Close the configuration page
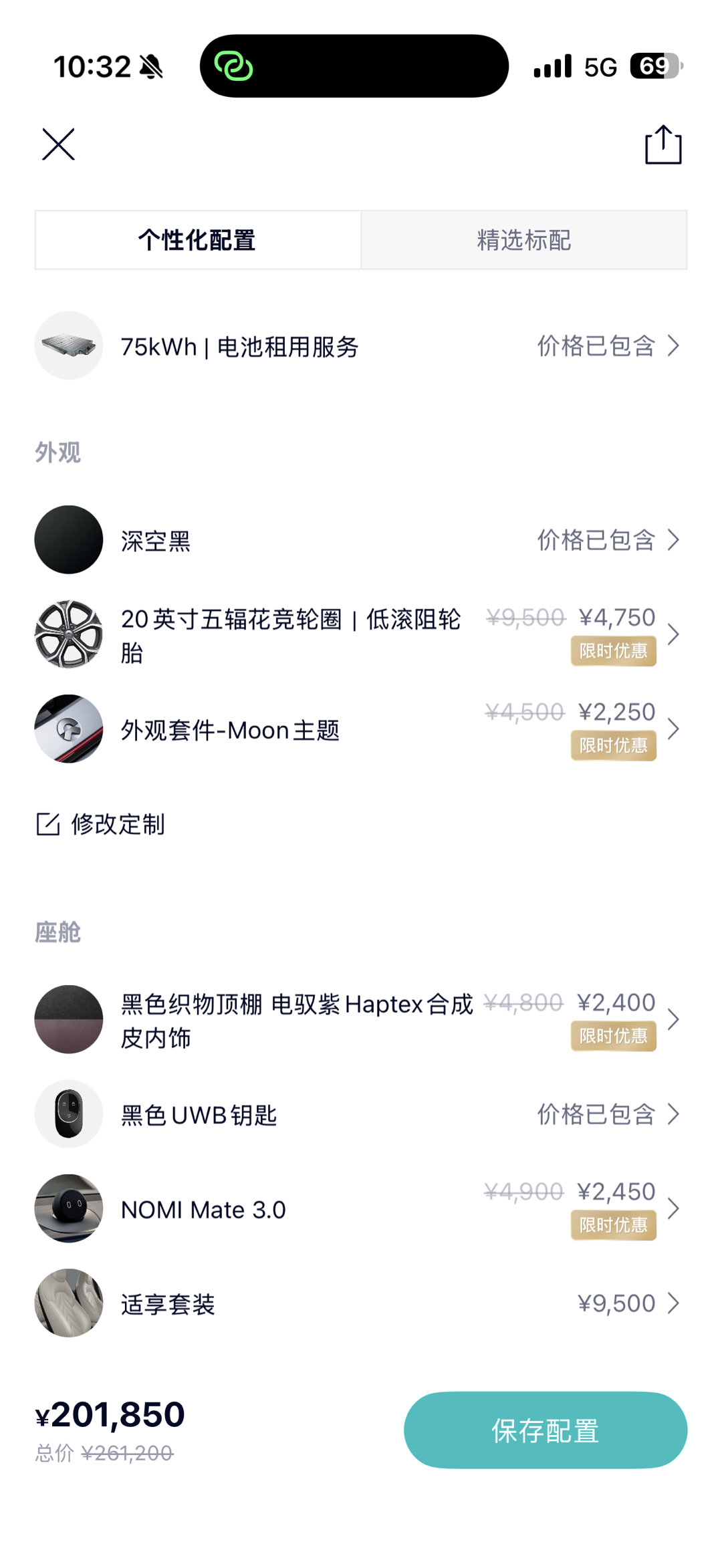 click(x=58, y=144)
